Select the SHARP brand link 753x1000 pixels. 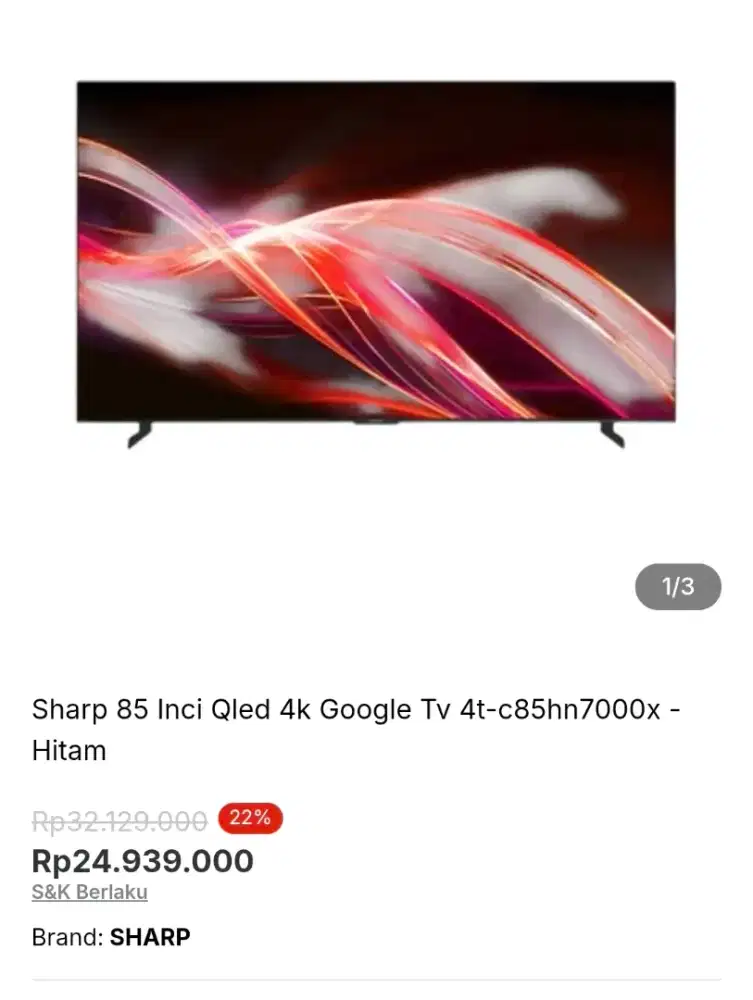(x=151, y=937)
